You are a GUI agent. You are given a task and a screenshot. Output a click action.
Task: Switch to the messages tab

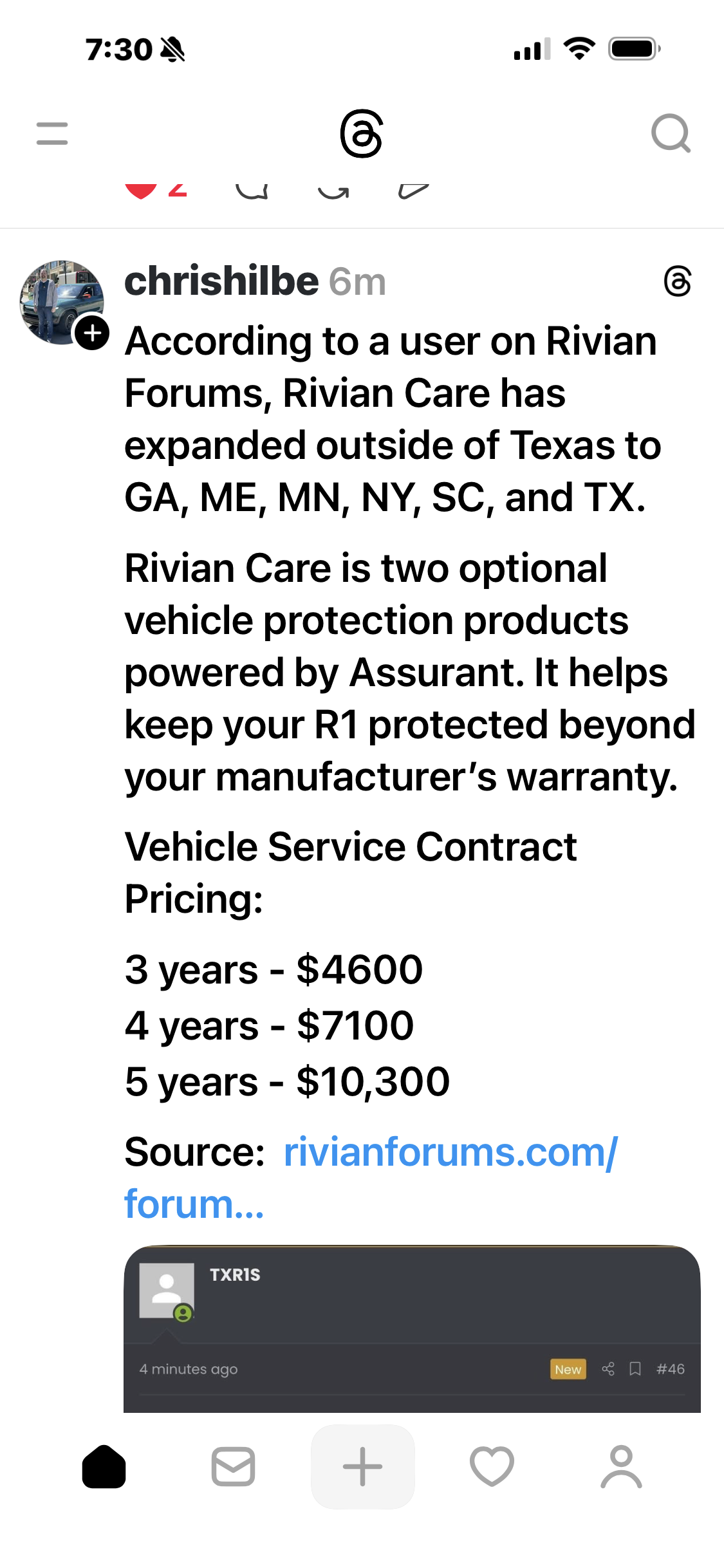click(233, 1466)
